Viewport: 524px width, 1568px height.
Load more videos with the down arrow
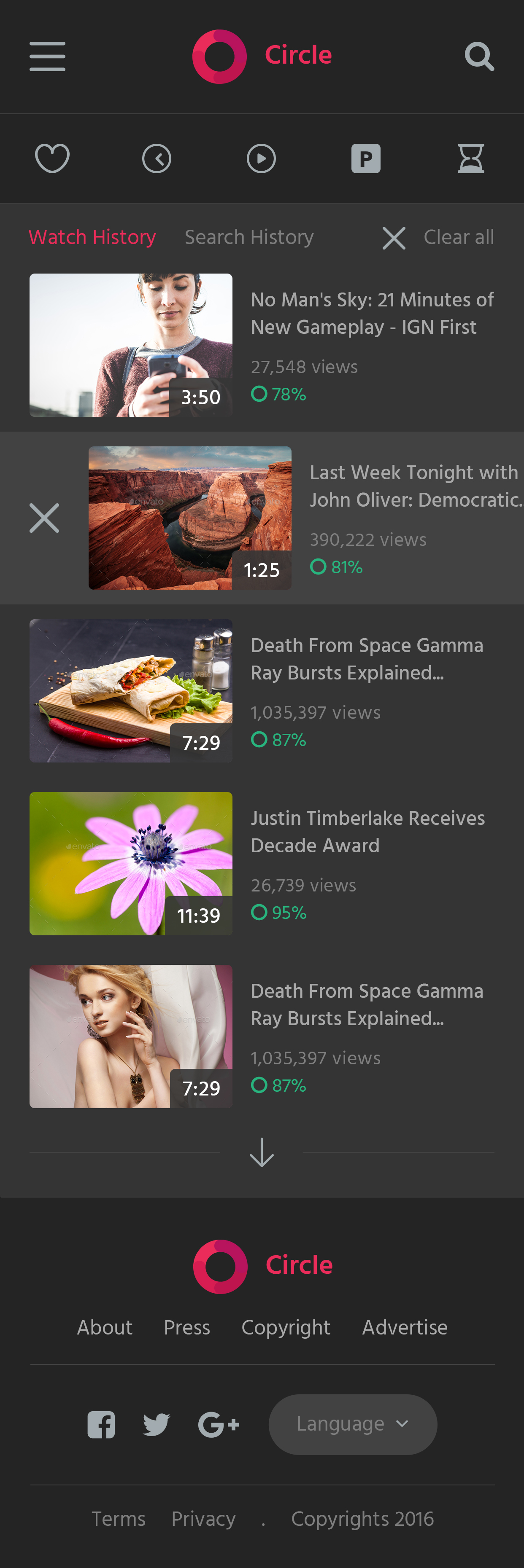click(262, 1152)
